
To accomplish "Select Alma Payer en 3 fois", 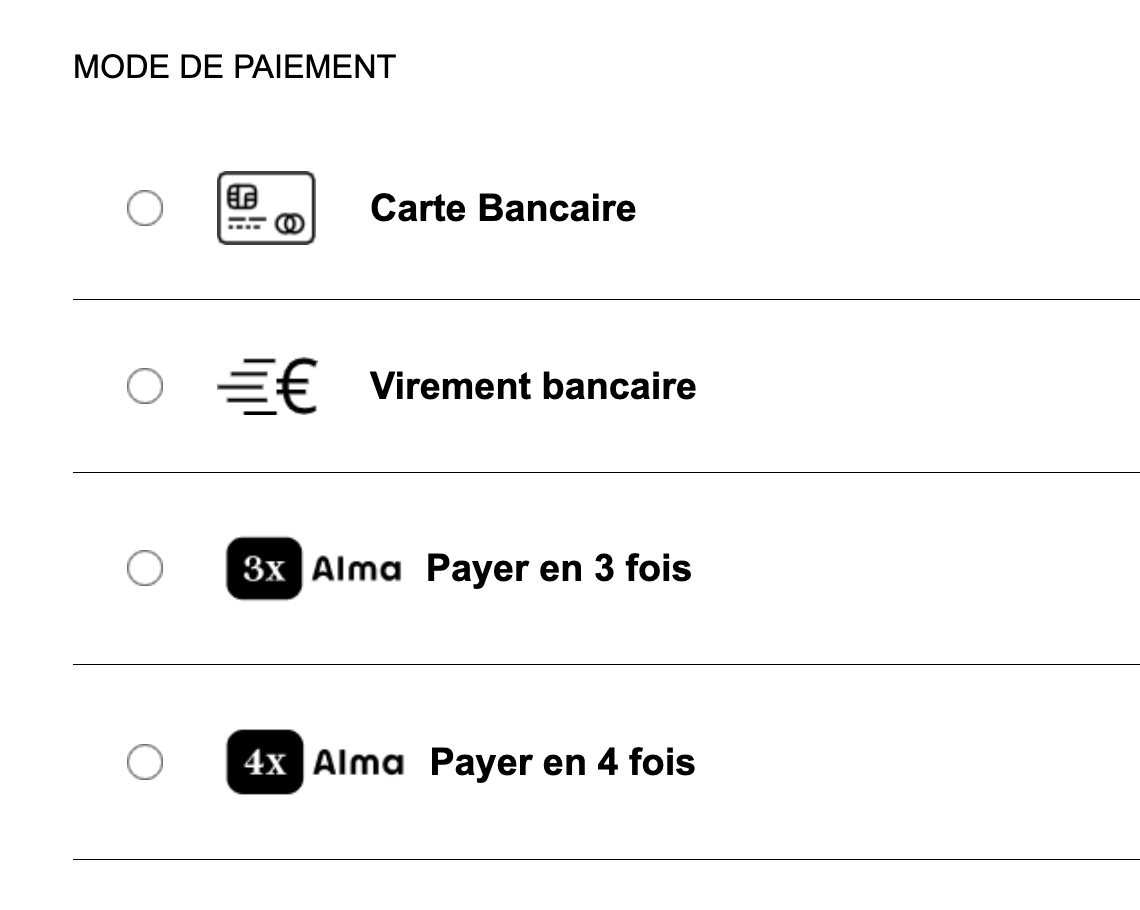I will pyautogui.click(x=145, y=568).
